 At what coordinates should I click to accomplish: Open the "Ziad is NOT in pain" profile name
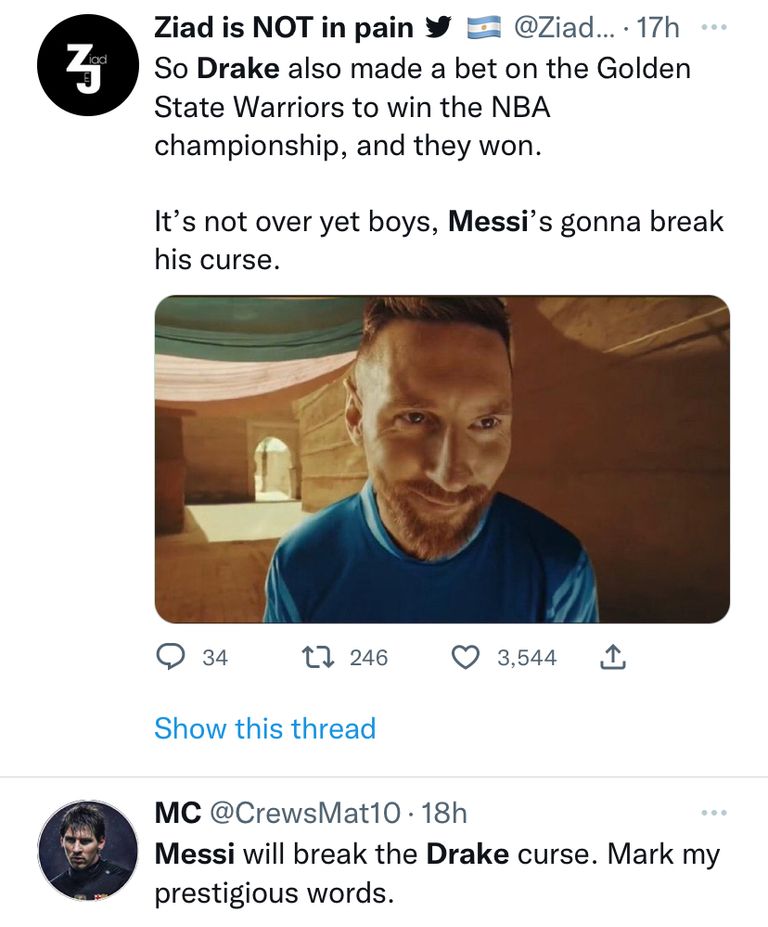pyautogui.click(x=283, y=28)
